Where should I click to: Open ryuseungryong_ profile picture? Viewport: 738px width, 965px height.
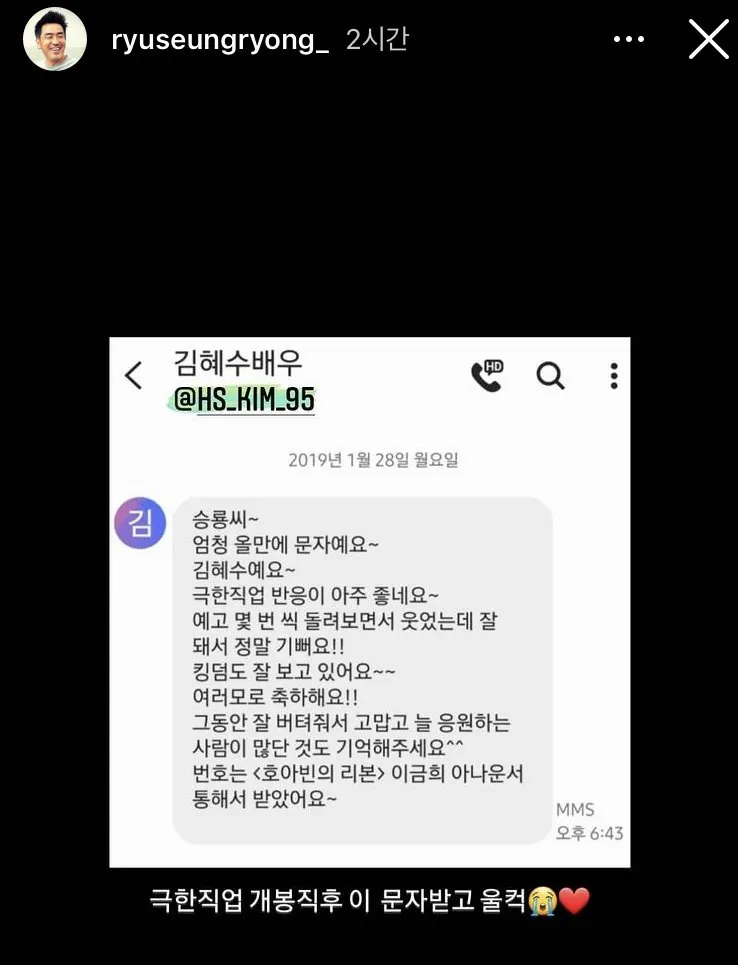pos(55,40)
